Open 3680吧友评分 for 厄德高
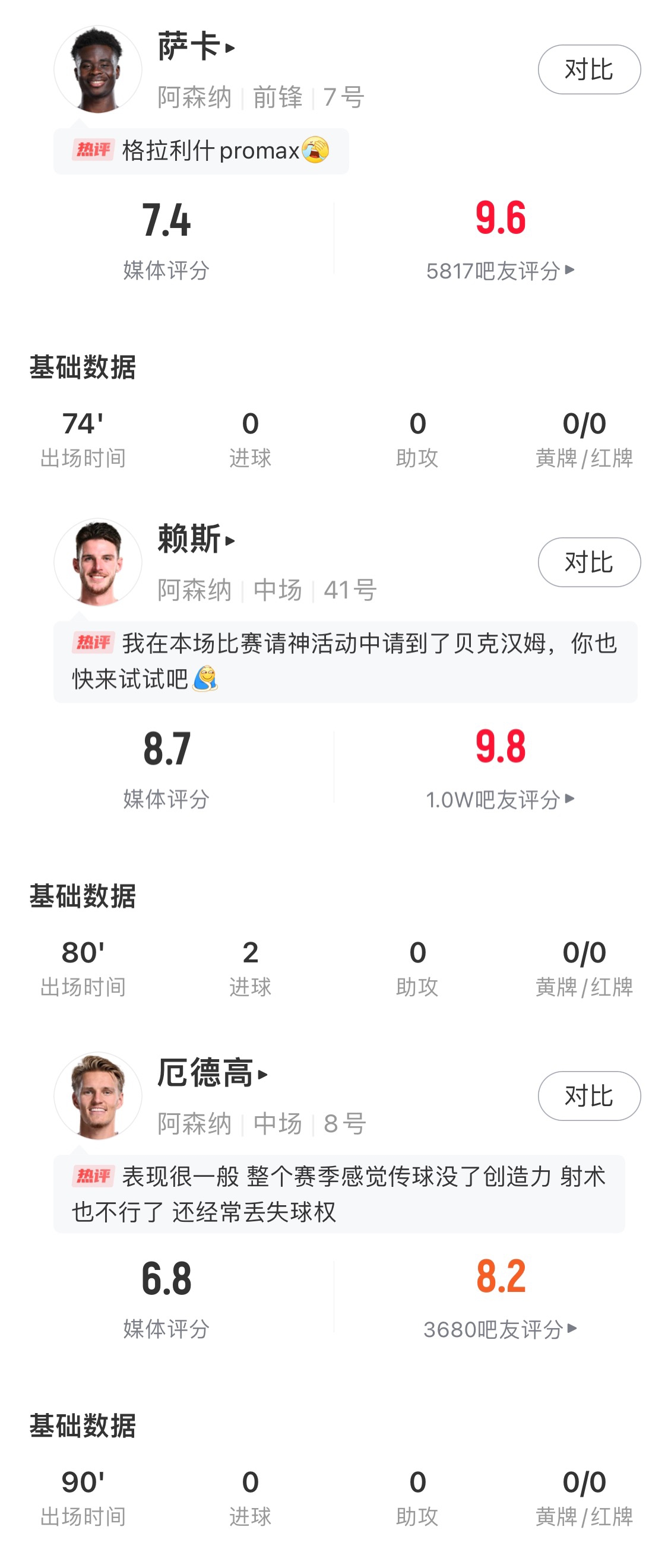Viewport: 668px width, 1568px height. [499, 1329]
